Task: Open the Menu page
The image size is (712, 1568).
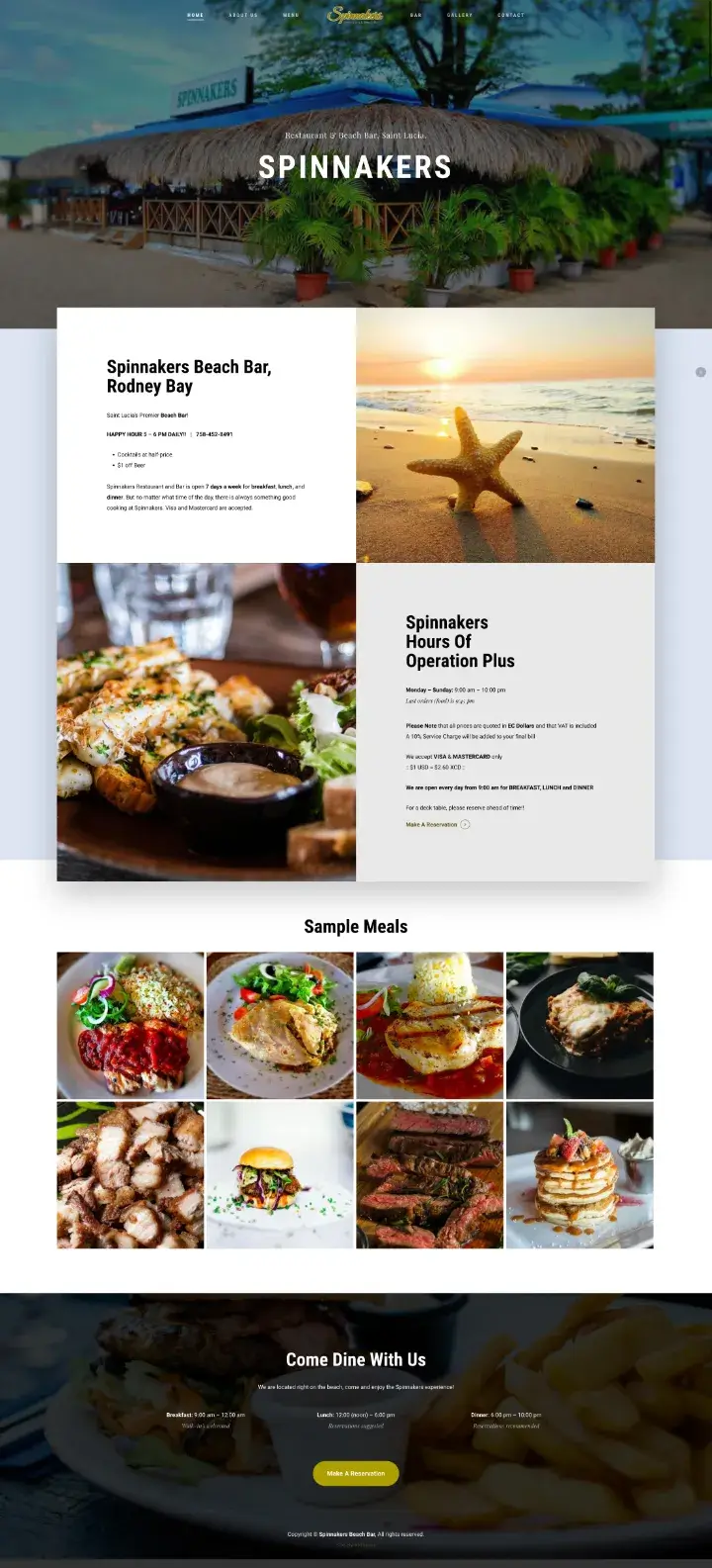Action: point(291,15)
